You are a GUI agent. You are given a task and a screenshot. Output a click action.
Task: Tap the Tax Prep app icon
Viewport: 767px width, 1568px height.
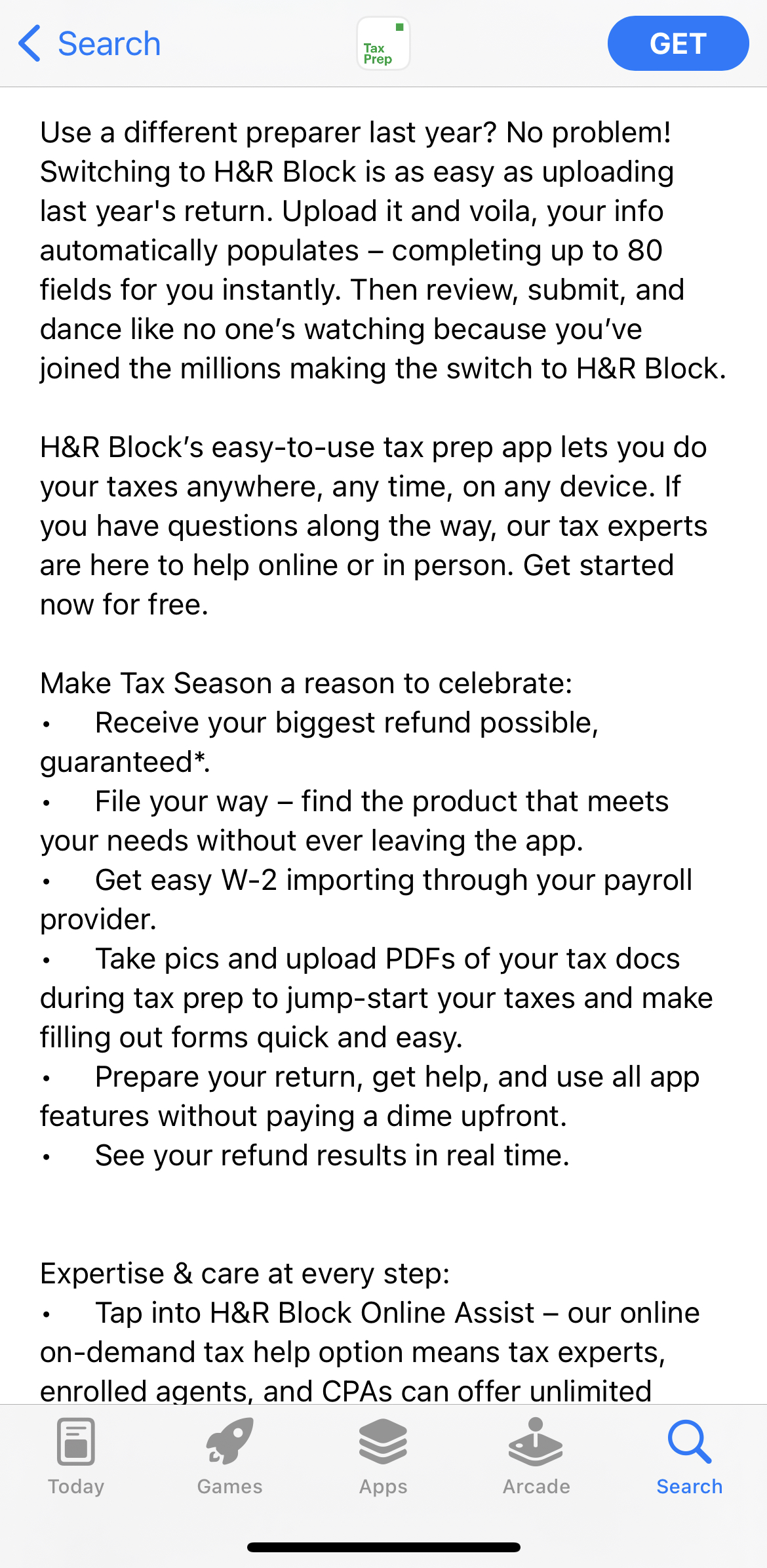[x=383, y=42]
